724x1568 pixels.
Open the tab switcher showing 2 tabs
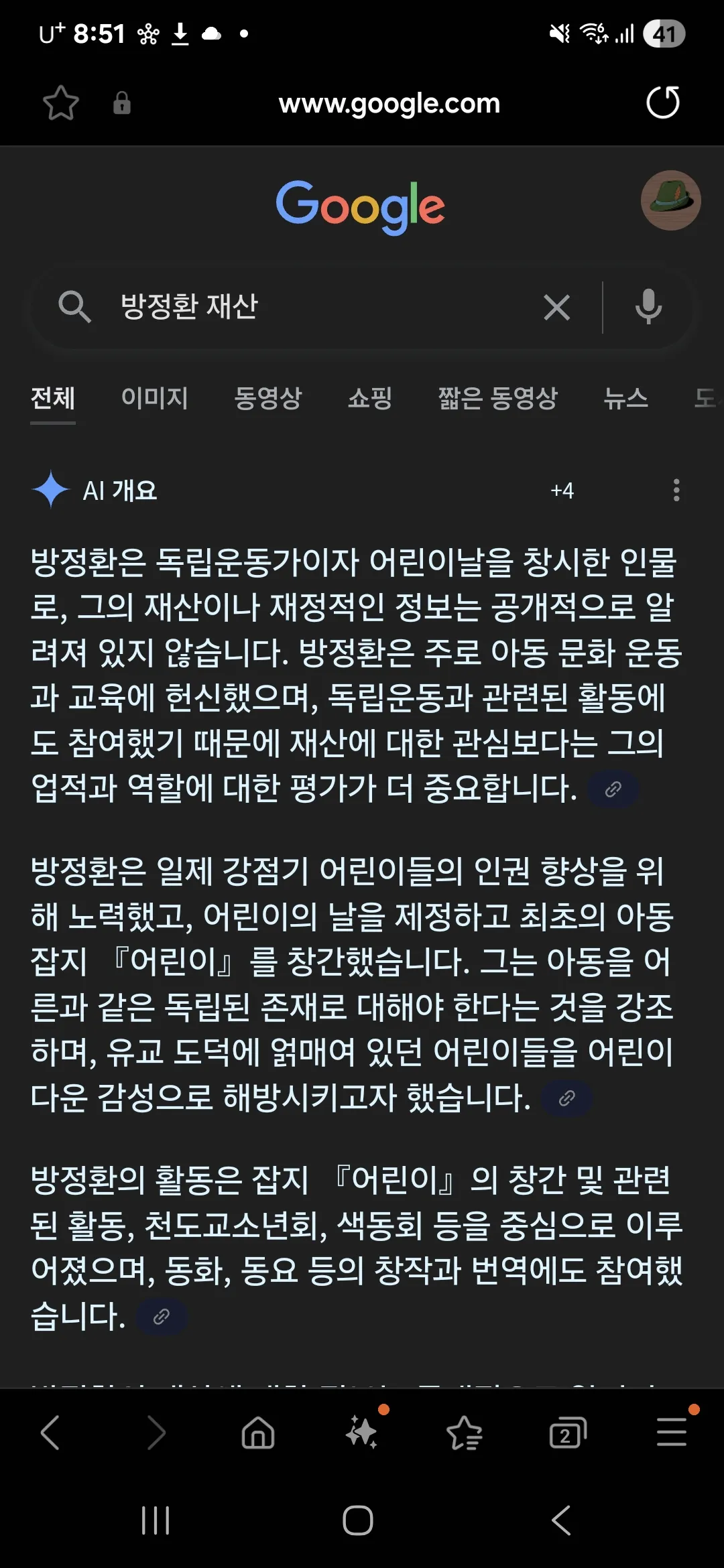click(x=567, y=1433)
